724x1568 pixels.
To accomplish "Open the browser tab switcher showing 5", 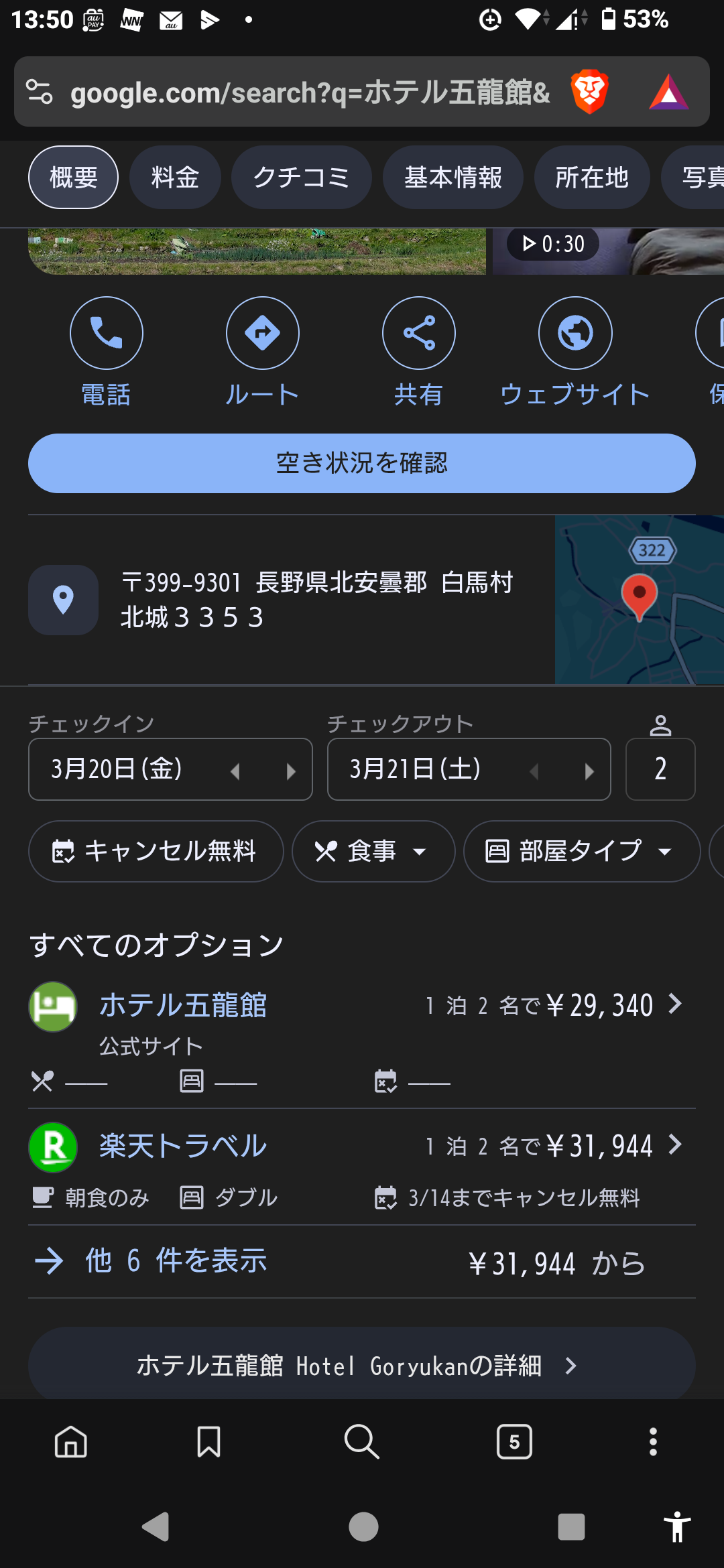I will [514, 1441].
